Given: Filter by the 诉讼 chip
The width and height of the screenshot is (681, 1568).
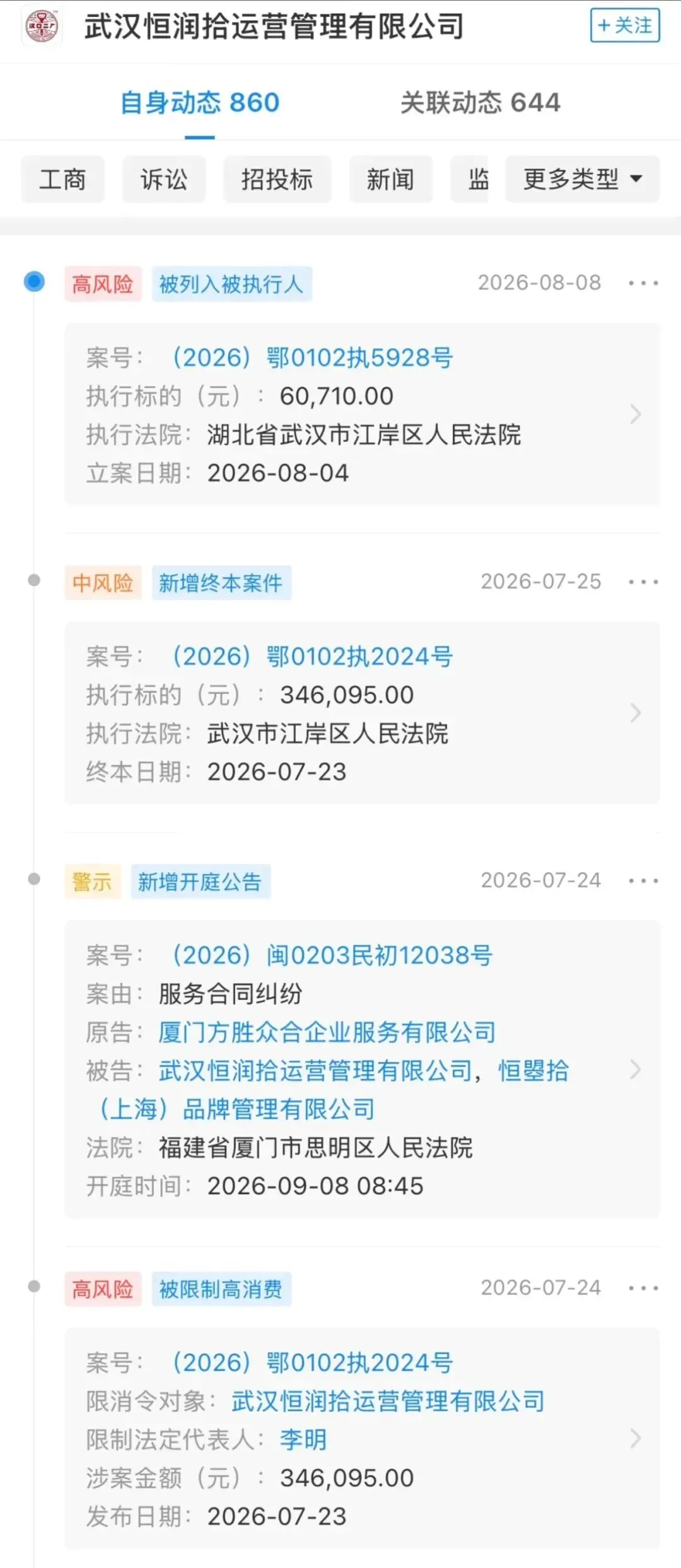Looking at the screenshot, I should [164, 180].
